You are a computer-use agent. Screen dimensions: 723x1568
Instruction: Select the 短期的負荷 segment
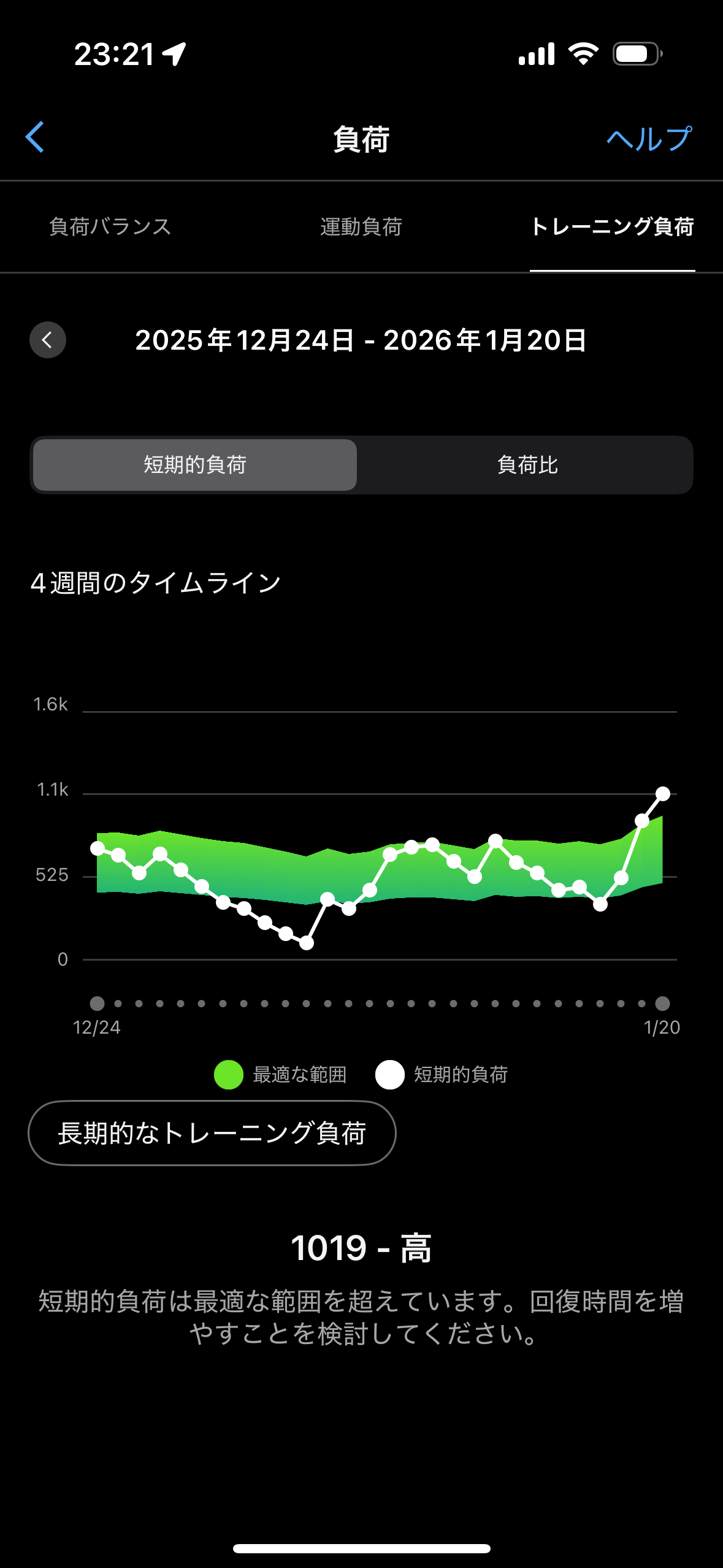point(195,465)
